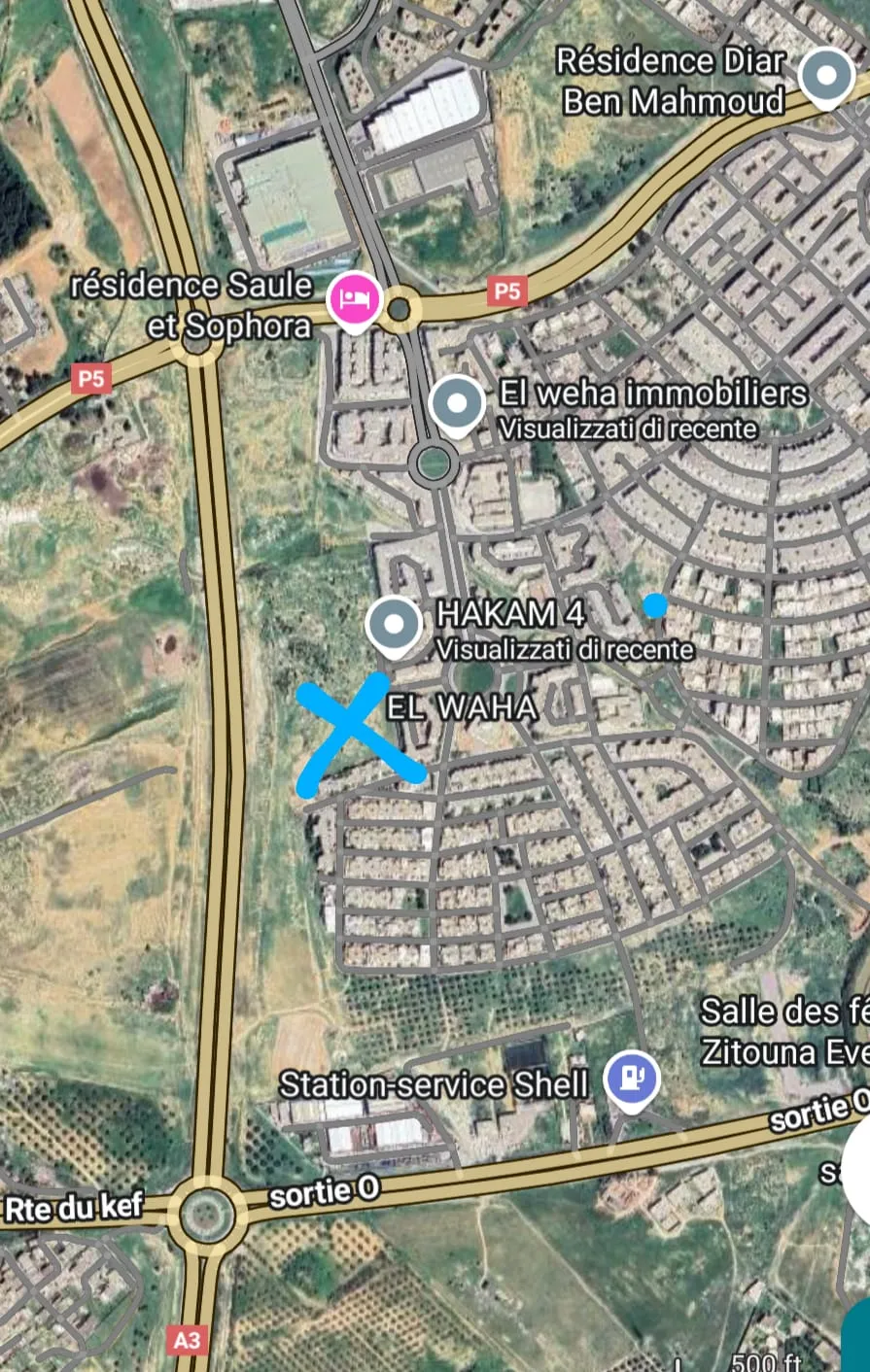Image resolution: width=870 pixels, height=1372 pixels.
Task: Tap the Station-service Shell fuel marker
Action: pos(632,1077)
